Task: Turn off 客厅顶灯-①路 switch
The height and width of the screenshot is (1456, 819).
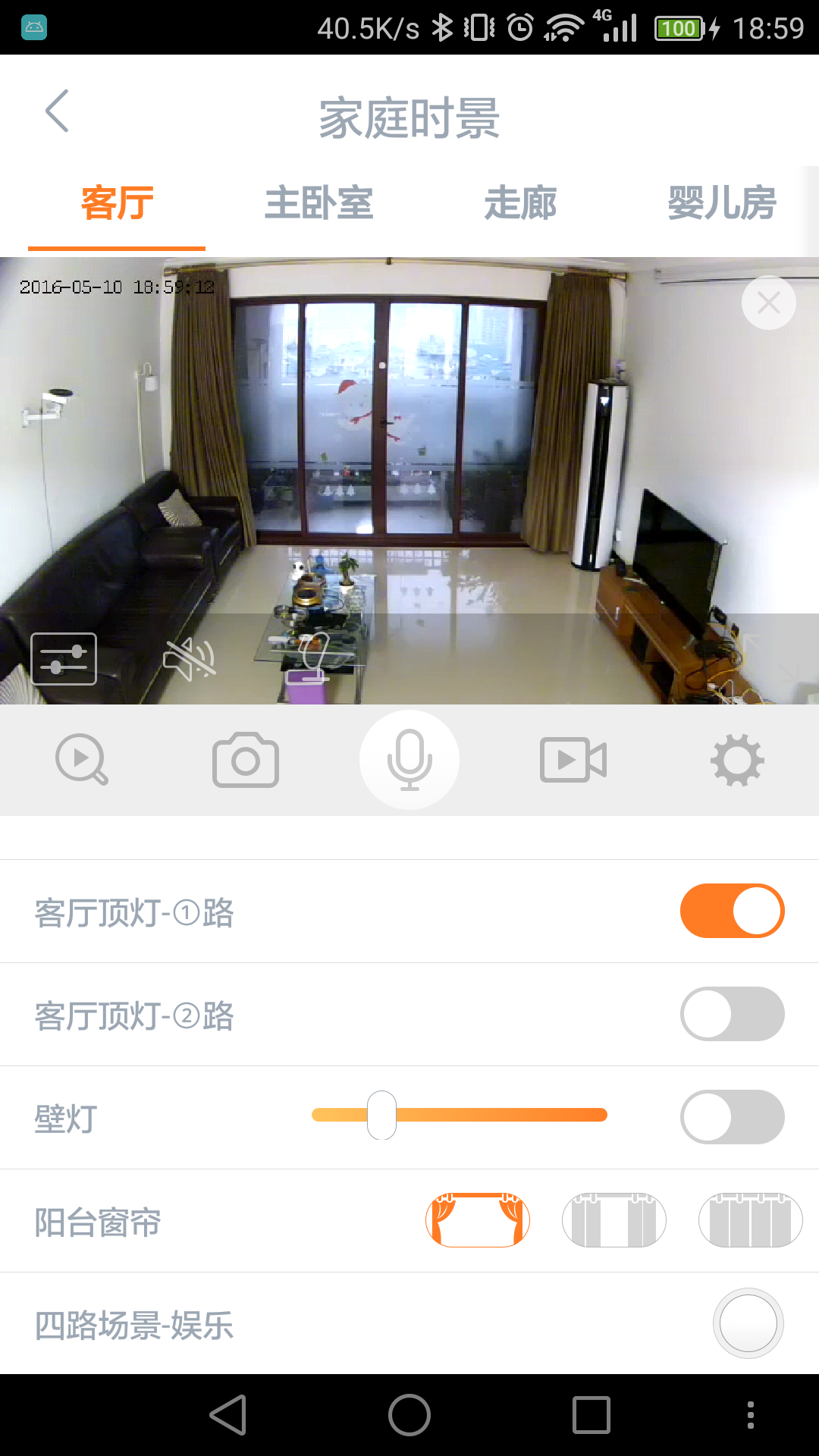Action: coord(732,911)
